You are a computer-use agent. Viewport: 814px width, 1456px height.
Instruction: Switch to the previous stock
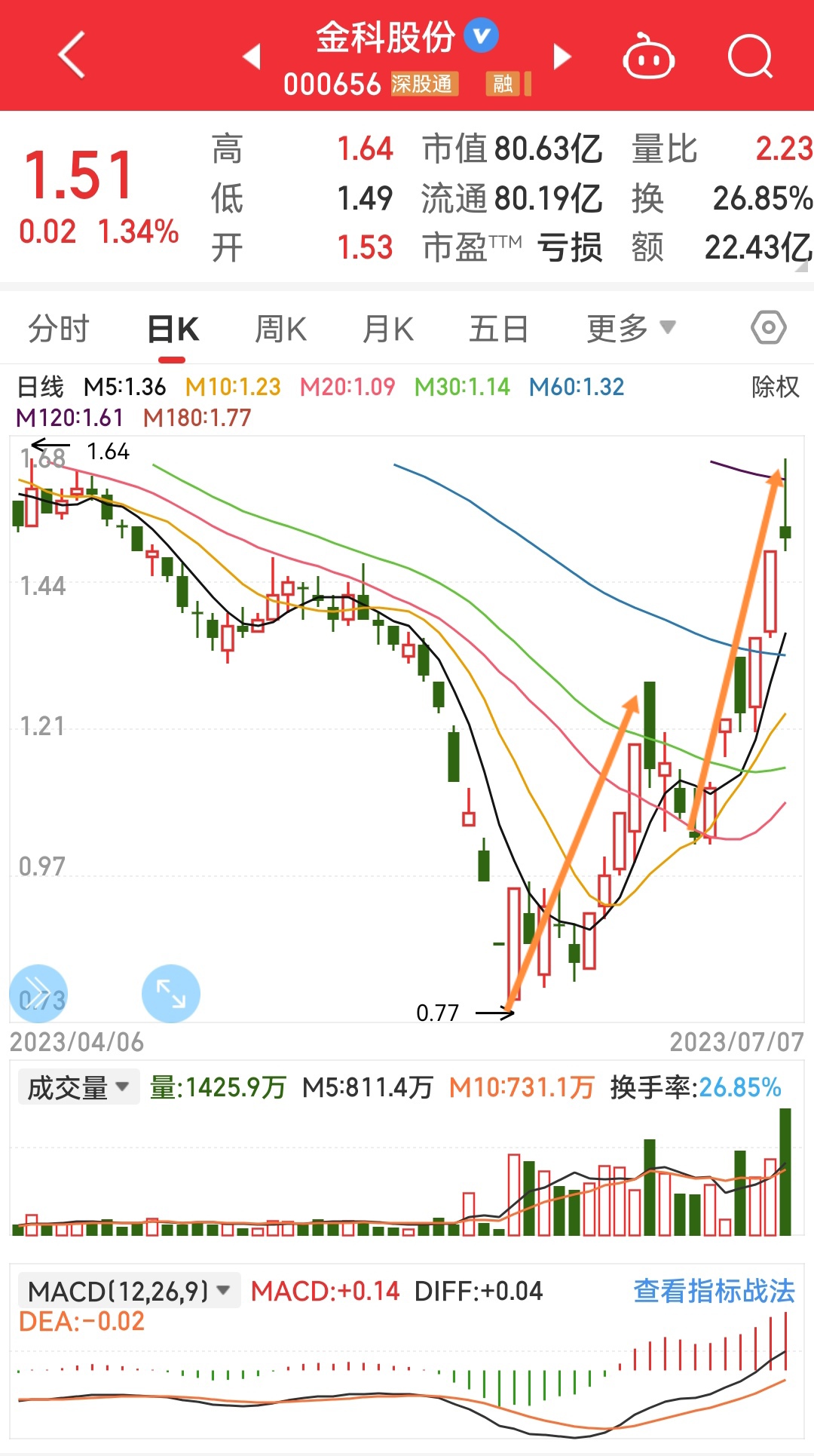point(252,56)
